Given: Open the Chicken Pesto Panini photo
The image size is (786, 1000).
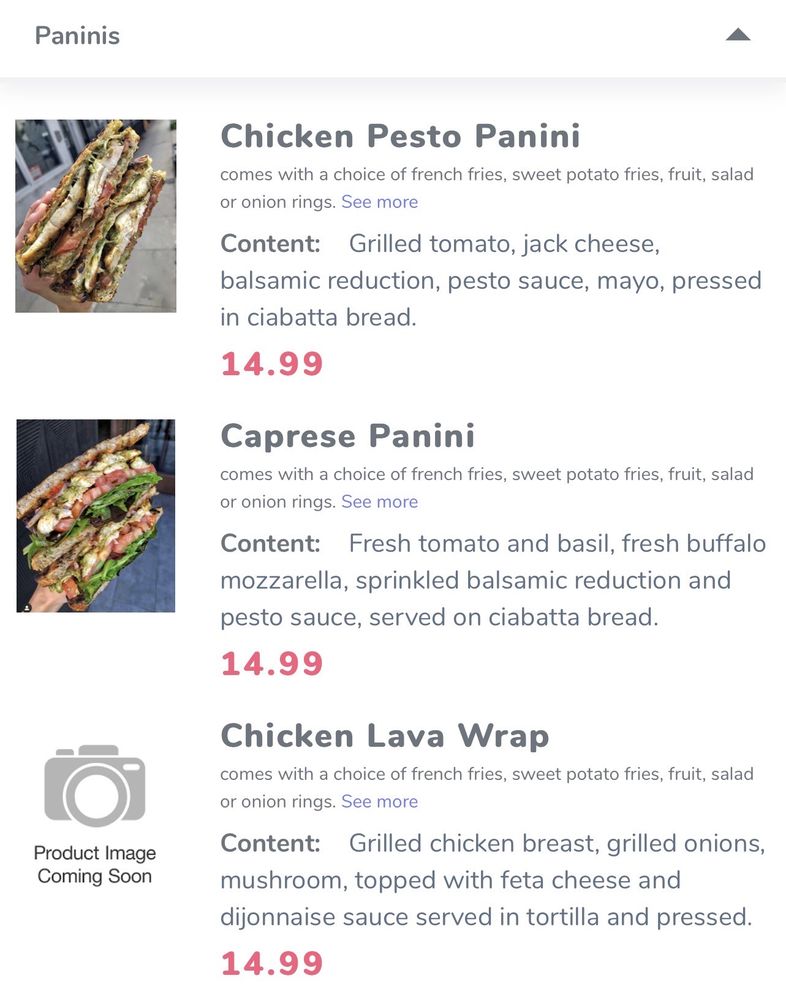Looking at the screenshot, I should 96,216.
